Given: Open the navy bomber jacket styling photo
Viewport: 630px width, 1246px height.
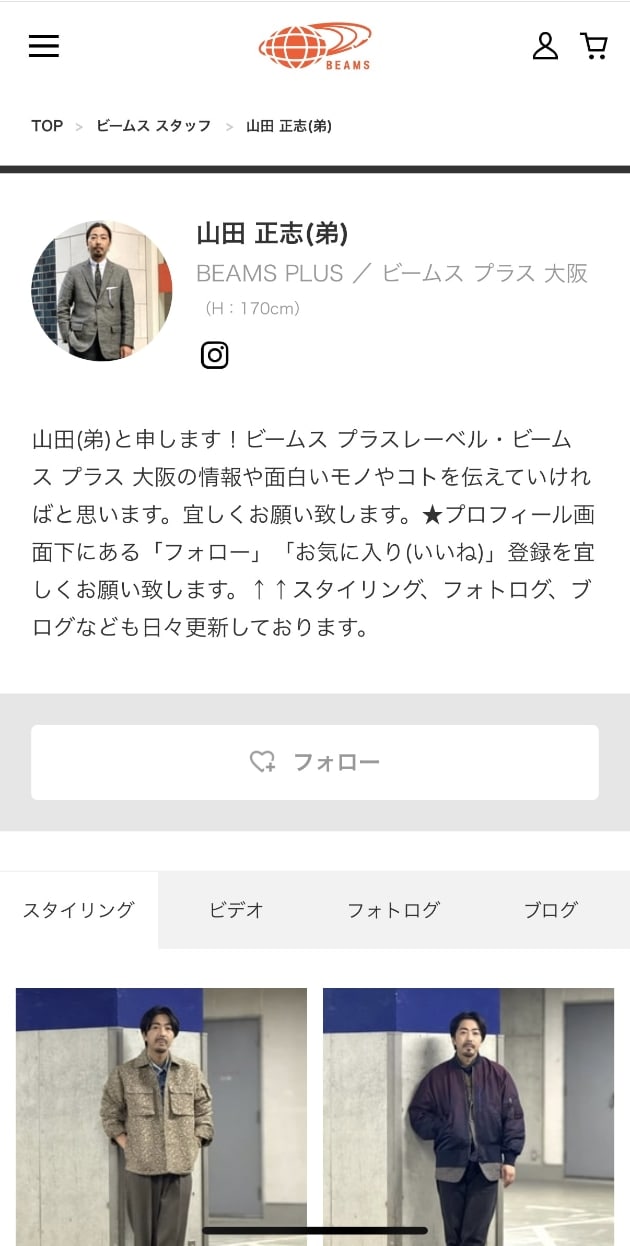Looking at the screenshot, I should [x=468, y=1110].
